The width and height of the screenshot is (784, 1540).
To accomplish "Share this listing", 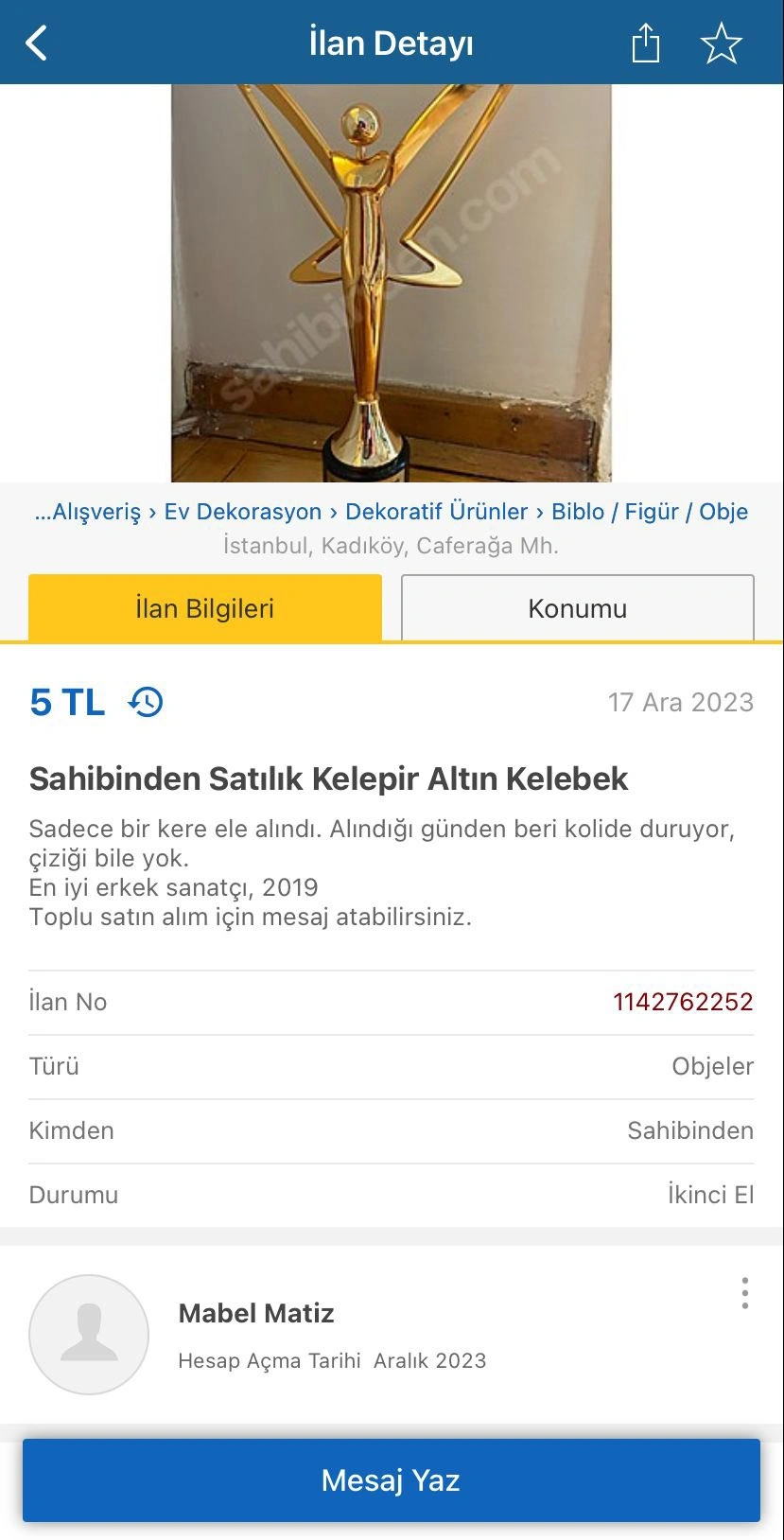I will (645, 44).
